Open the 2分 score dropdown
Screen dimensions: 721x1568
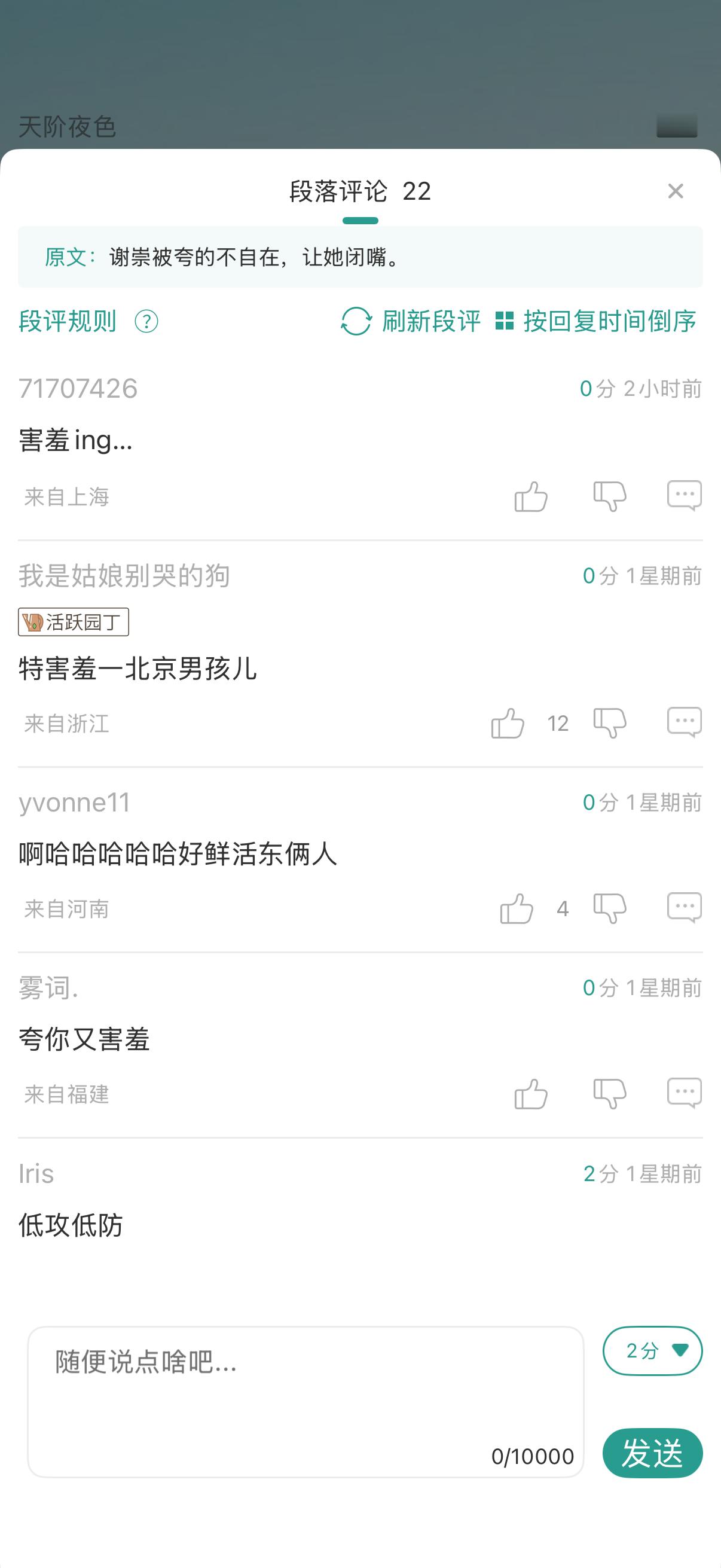tap(653, 1351)
